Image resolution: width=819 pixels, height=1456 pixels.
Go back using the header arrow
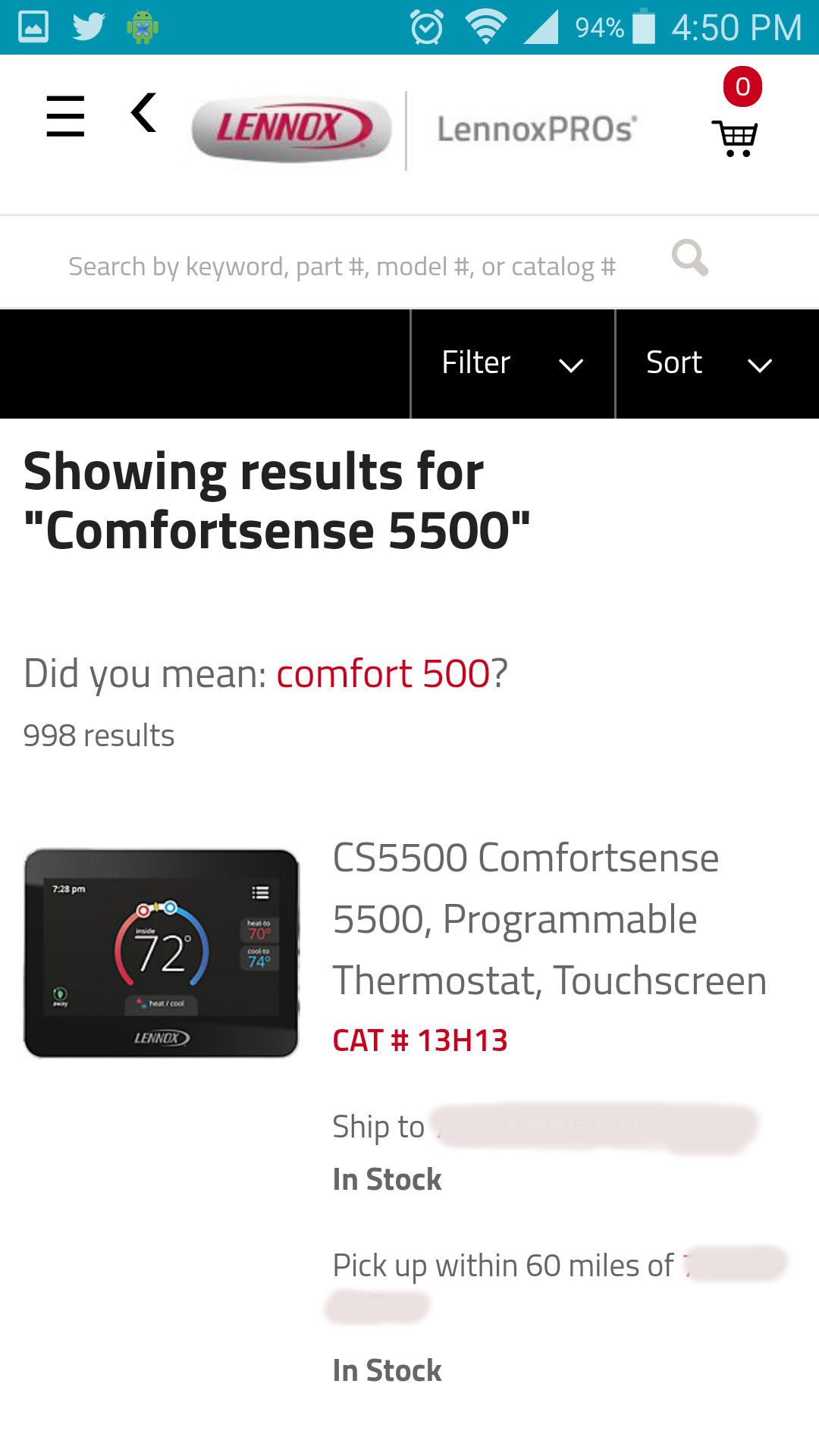pos(144,113)
